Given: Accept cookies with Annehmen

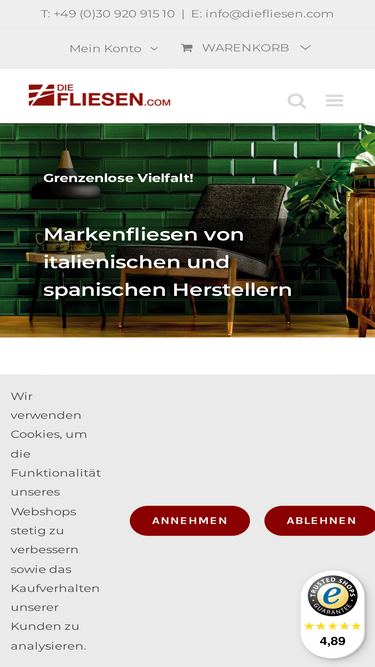Looking at the screenshot, I should (190, 521).
